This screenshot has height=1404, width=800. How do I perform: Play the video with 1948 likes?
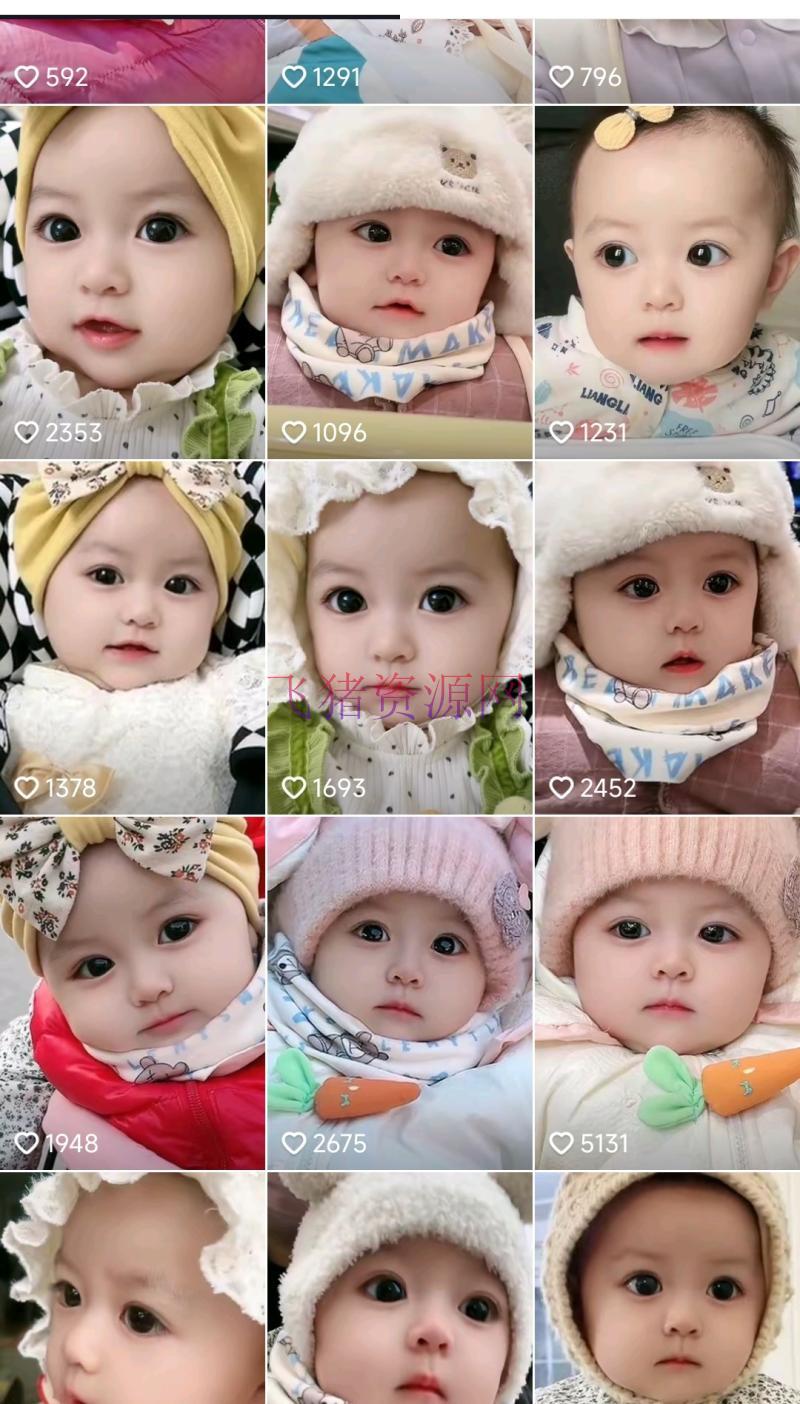(132, 993)
